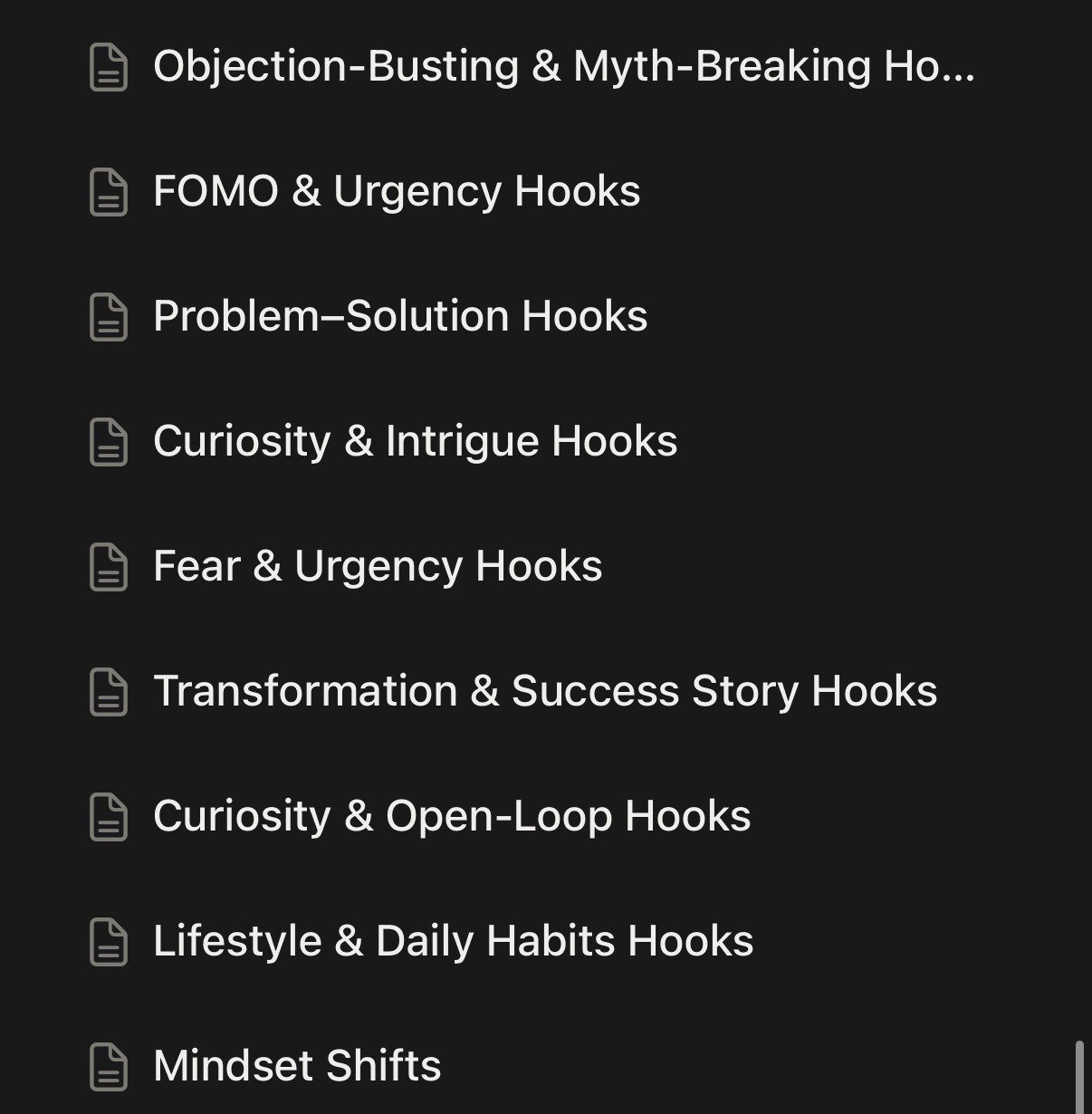
Task: Tap the Curiosity & Open-Loop Hooks page
Action: coord(452,817)
